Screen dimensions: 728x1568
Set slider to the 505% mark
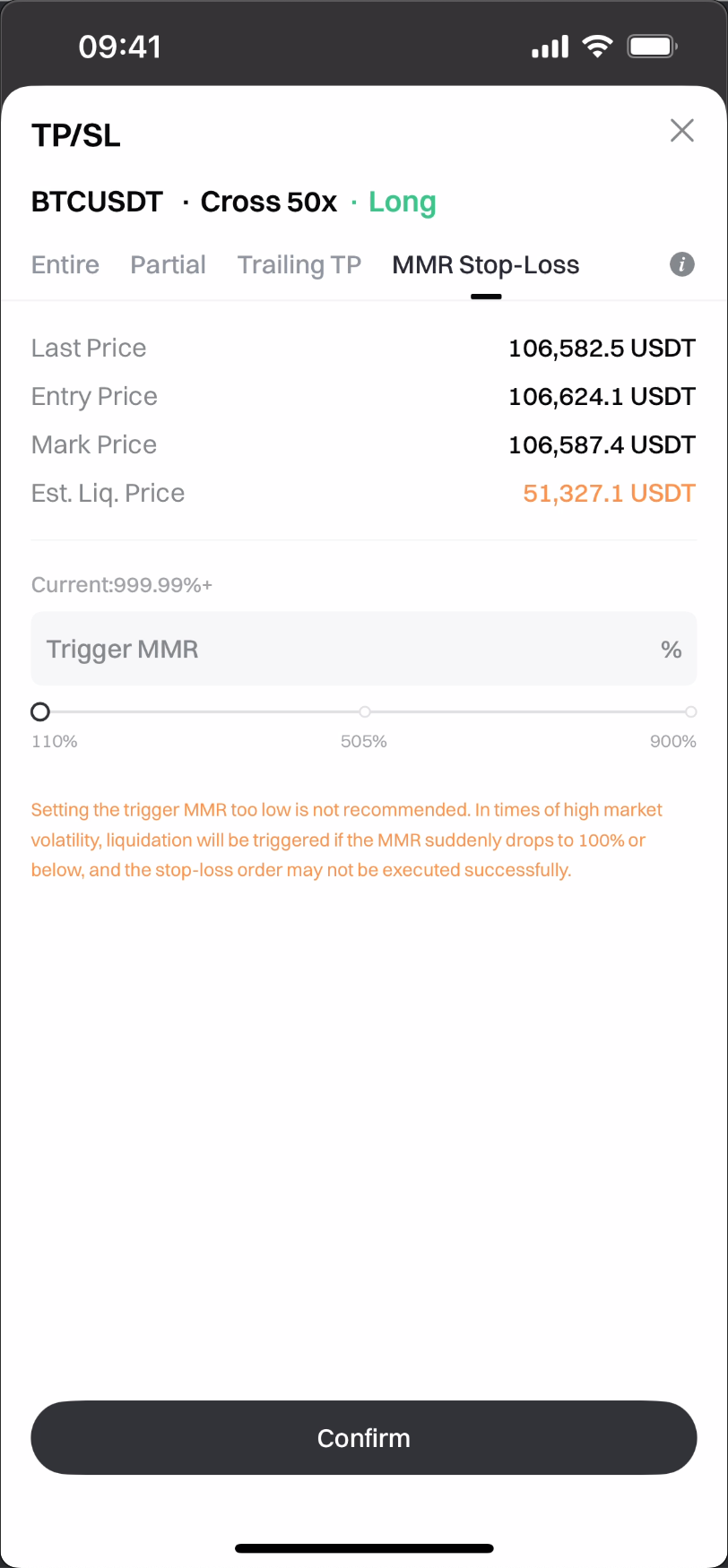pos(365,712)
